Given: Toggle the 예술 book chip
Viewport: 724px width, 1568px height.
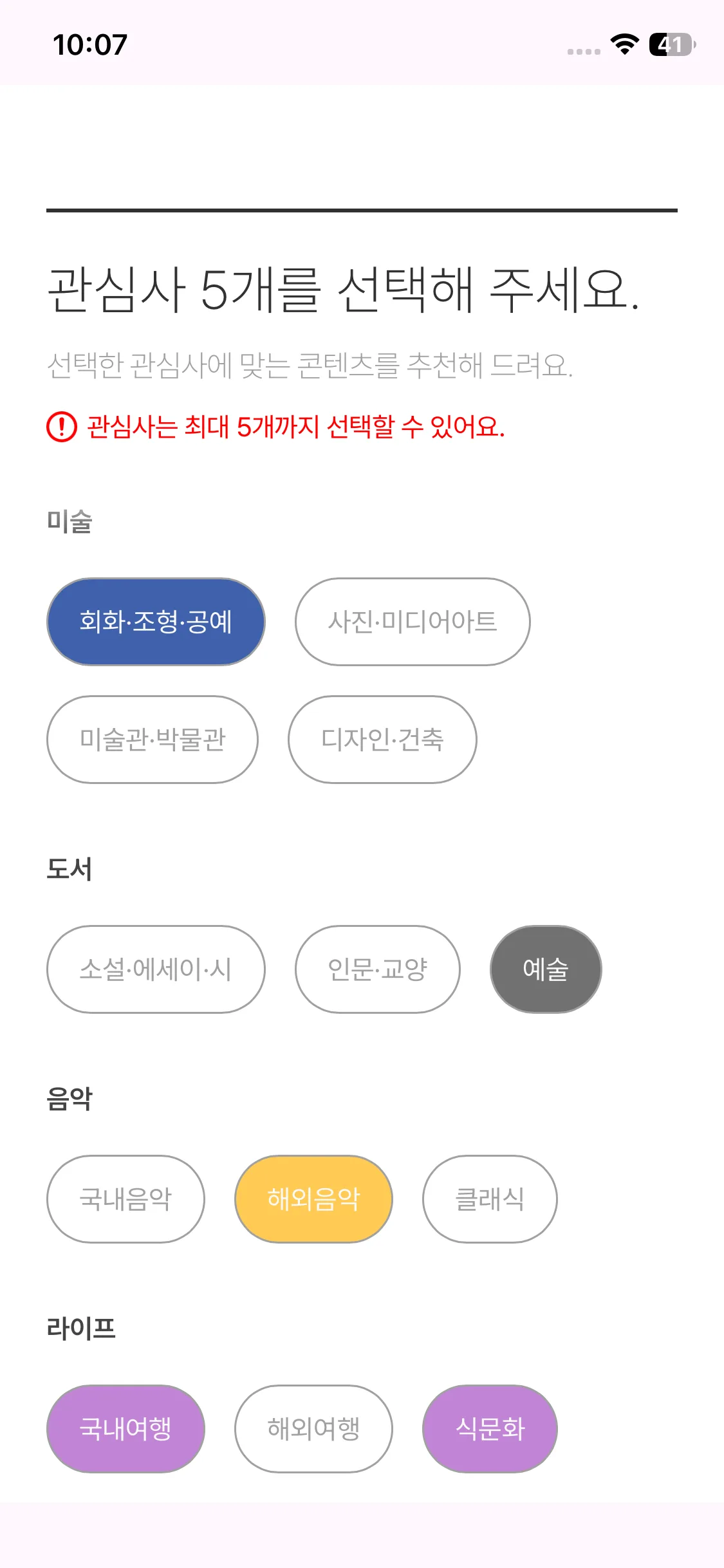Looking at the screenshot, I should [546, 969].
